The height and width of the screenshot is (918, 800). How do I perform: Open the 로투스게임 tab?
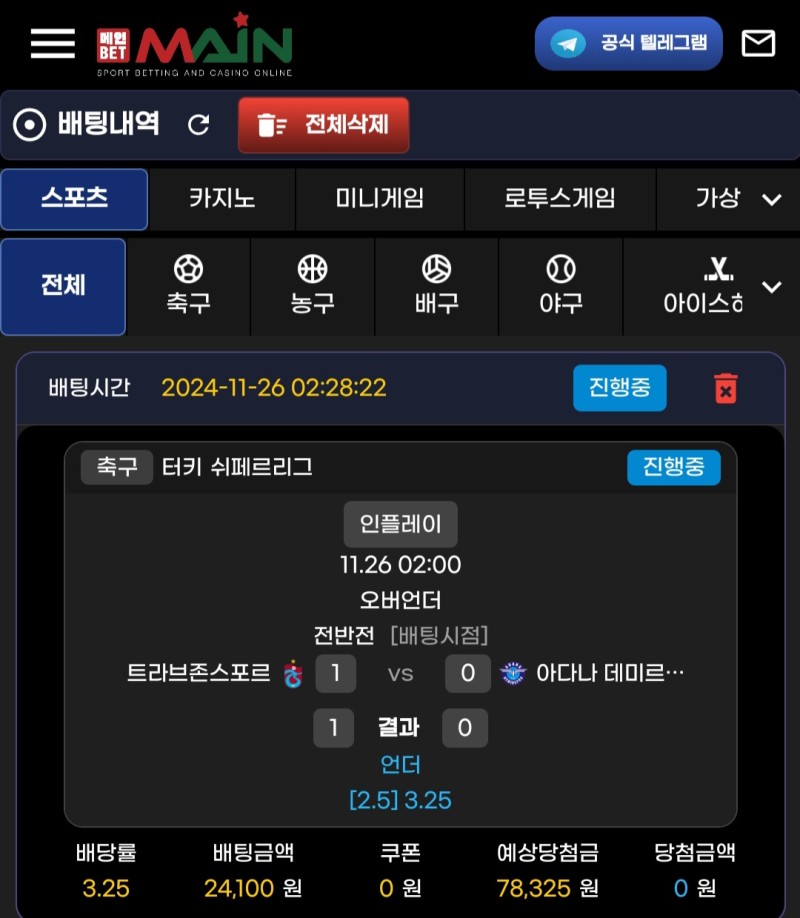tap(560, 199)
